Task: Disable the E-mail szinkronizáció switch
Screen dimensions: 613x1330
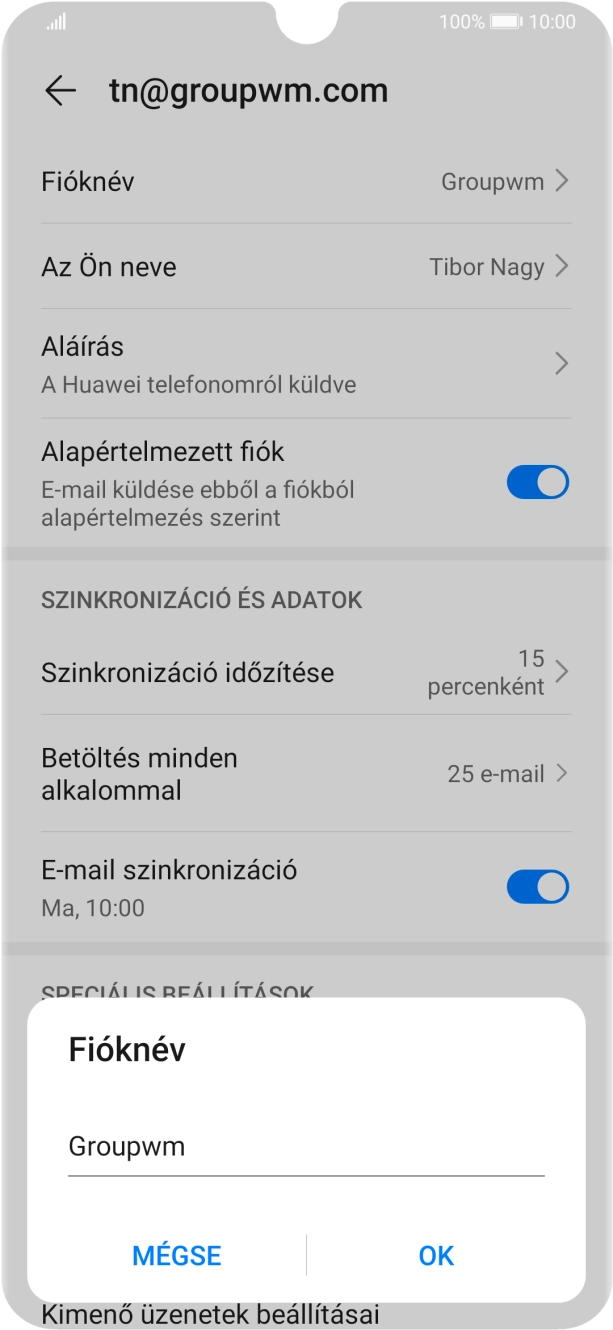Action: pyautogui.click(x=537, y=887)
